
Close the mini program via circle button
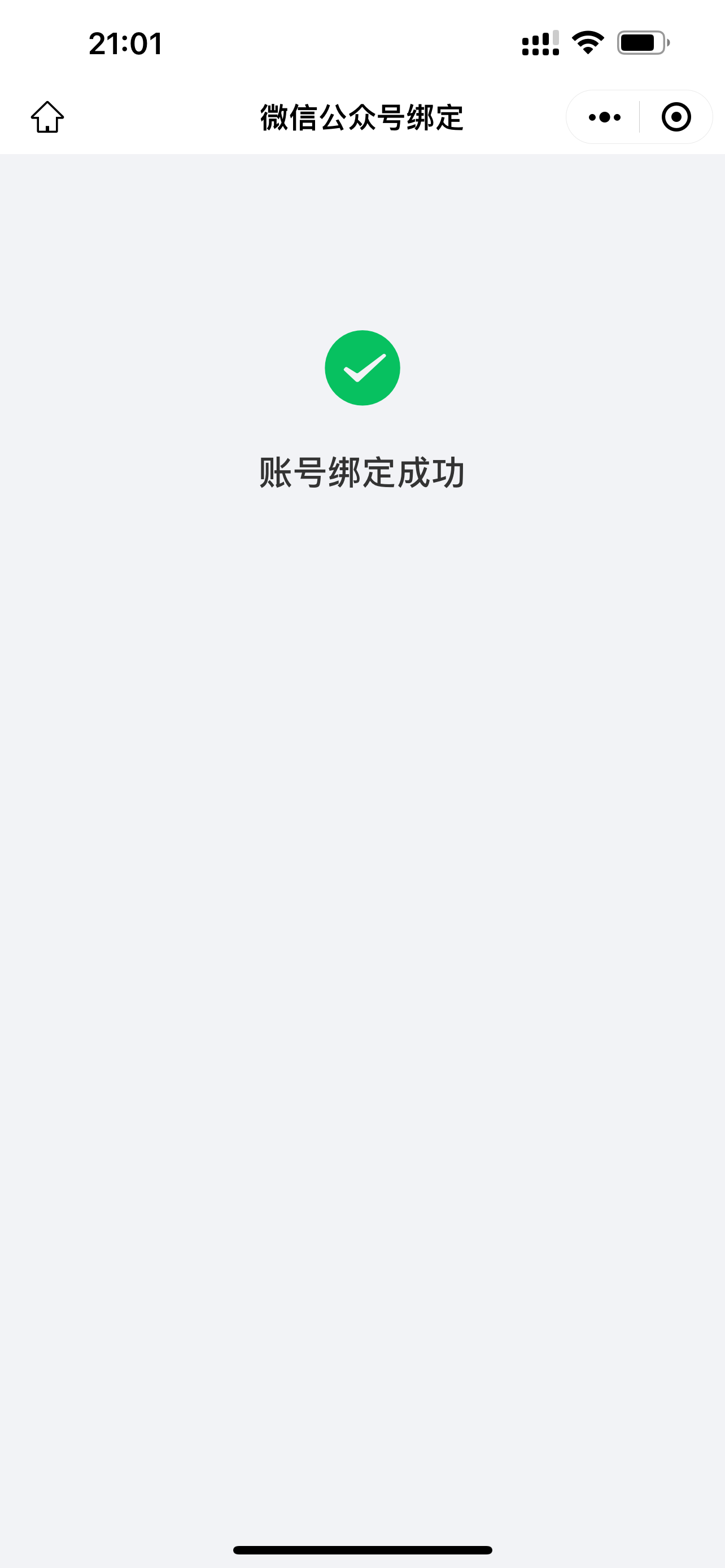(676, 117)
